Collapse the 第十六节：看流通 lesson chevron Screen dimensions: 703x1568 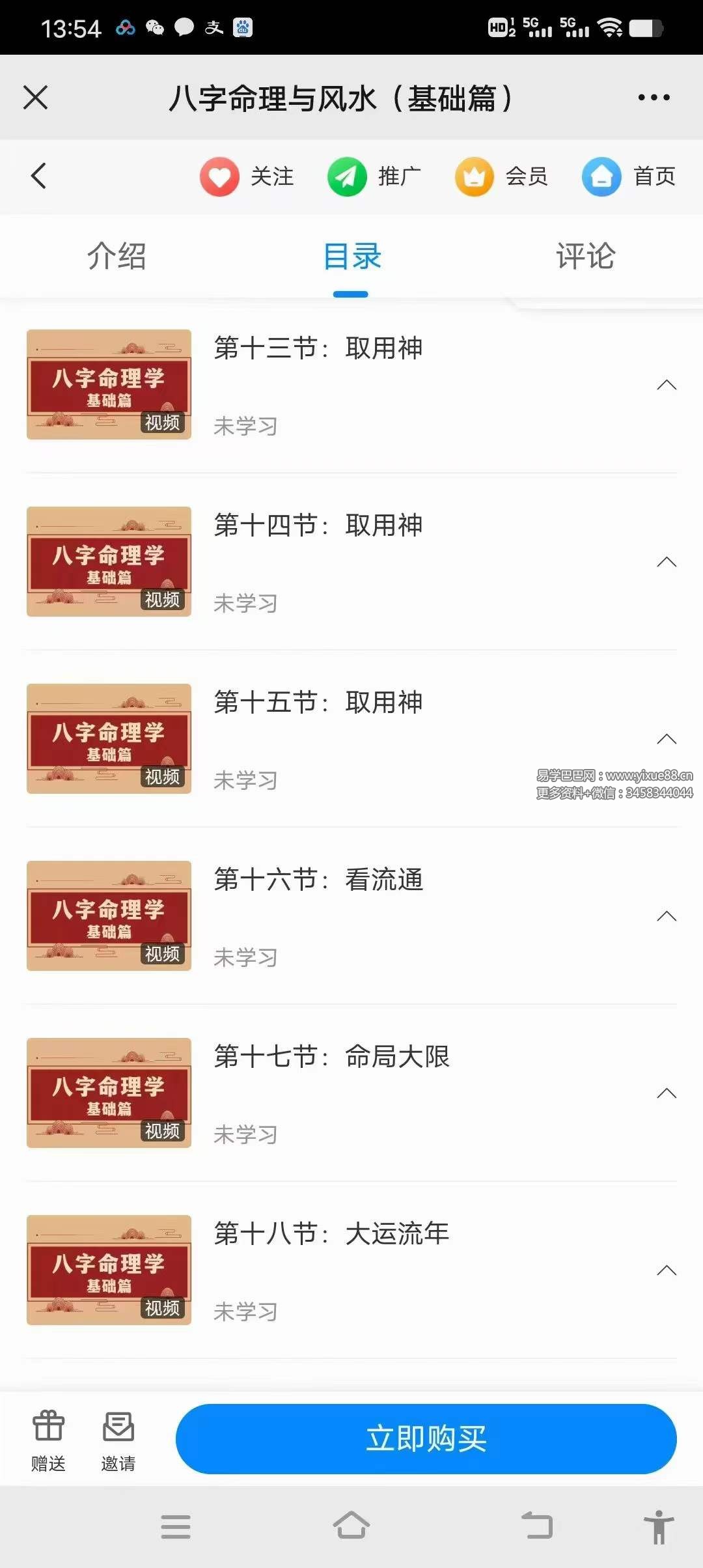coord(667,916)
